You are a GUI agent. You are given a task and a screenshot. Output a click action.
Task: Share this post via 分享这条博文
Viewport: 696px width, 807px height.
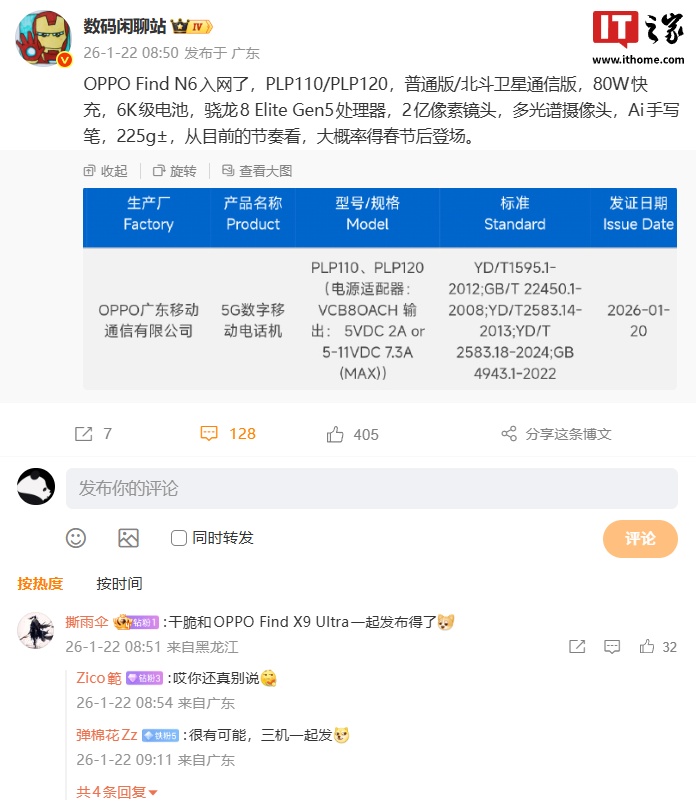coord(557,433)
